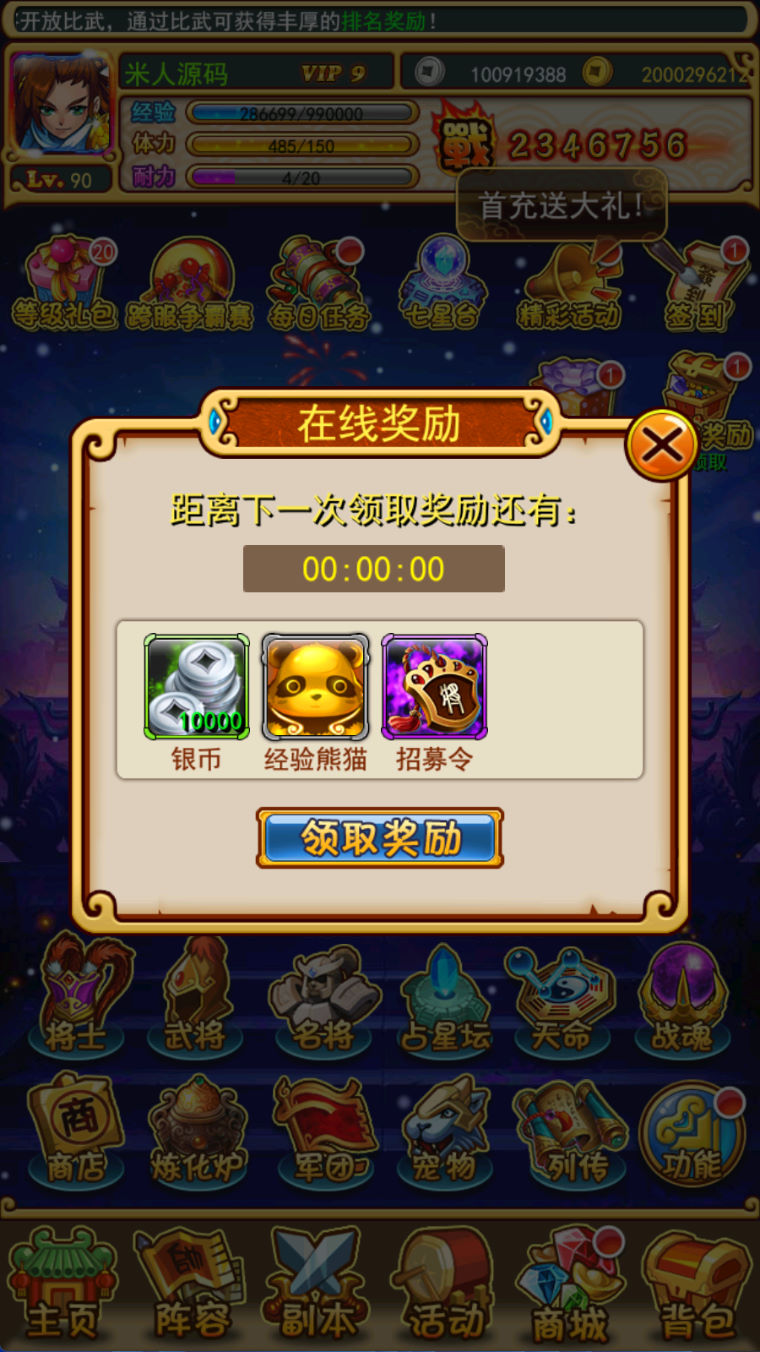Claim the online reward with 领取奖励
This screenshot has height=1352, width=760.
tap(379, 838)
